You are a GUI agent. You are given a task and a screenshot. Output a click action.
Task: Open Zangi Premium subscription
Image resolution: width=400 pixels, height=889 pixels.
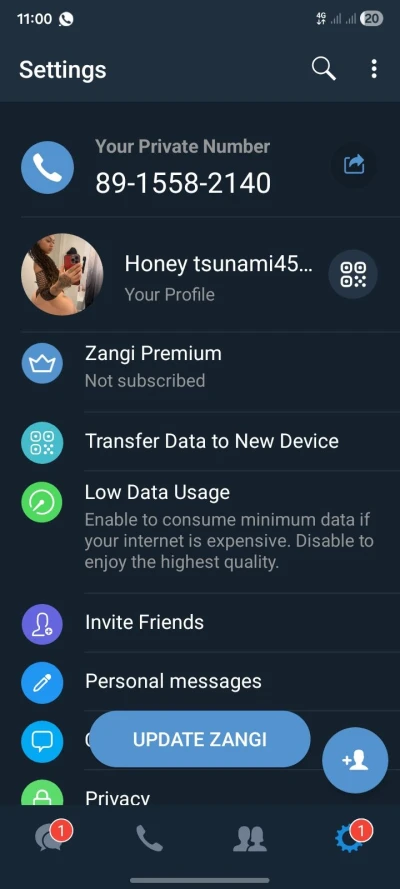point(200,366)
